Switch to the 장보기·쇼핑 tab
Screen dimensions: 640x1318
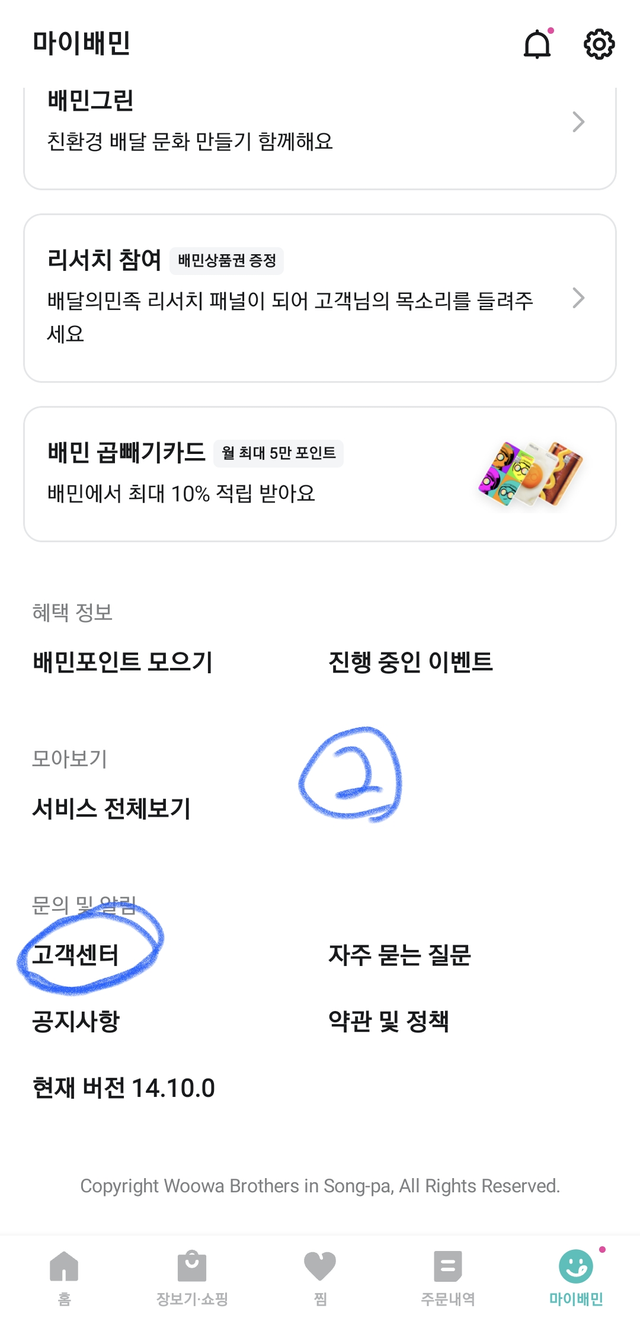point(192,1278)
